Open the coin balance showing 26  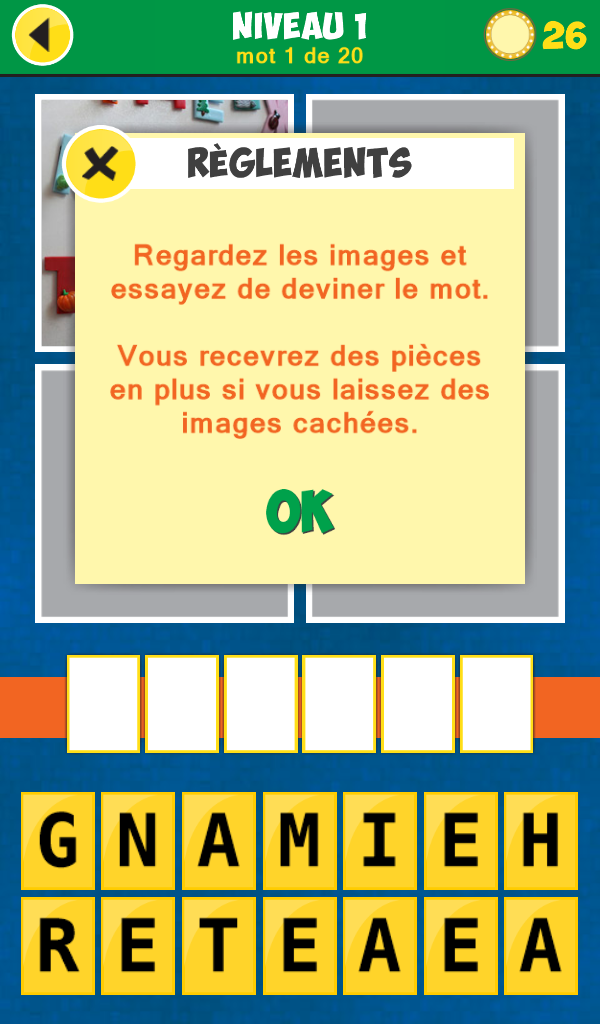[x=537, y=36]
